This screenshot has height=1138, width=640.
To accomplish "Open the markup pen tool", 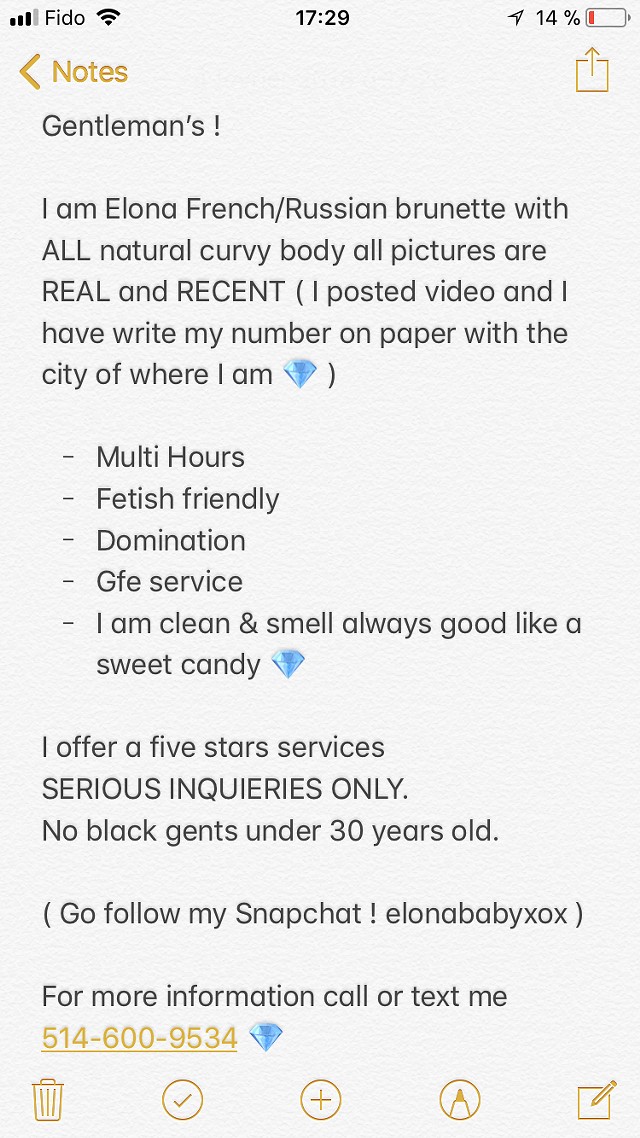I will [459, 1100].
